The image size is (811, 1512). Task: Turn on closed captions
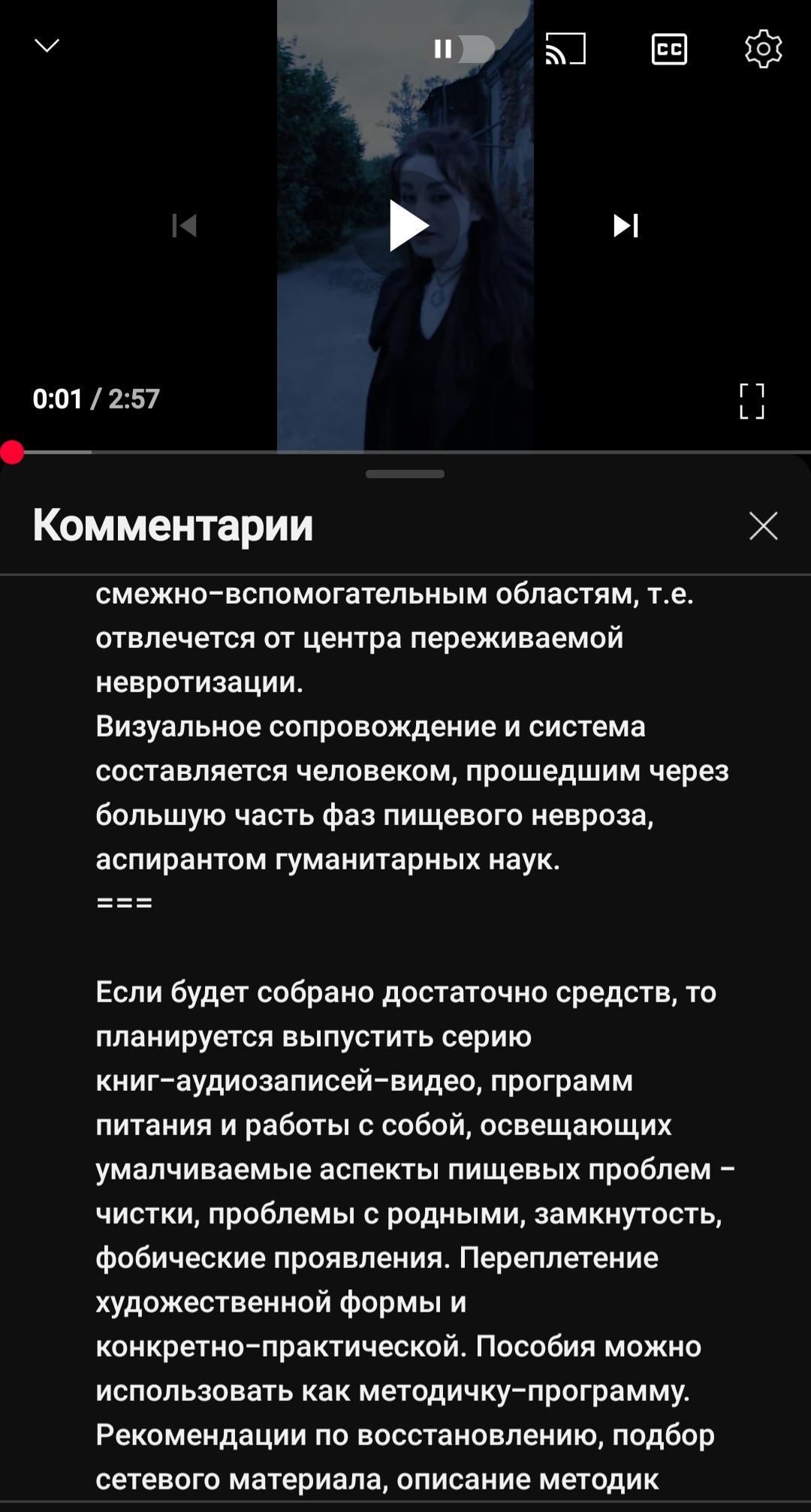pyautogui.click(x=668, y=50)
